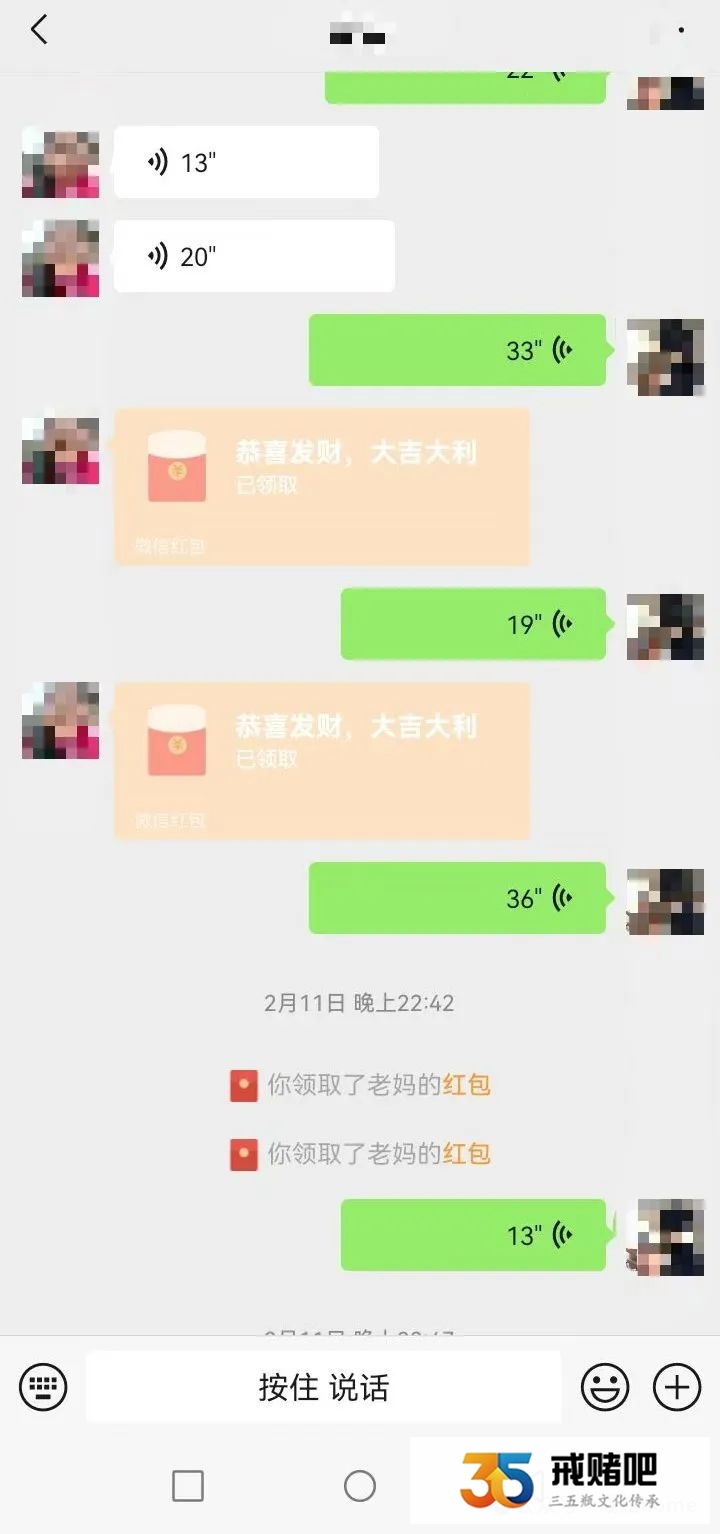This screenshot has width=720, height=1534.
Task: Play the sent 13" voice message
Action: pos(473,1235)
